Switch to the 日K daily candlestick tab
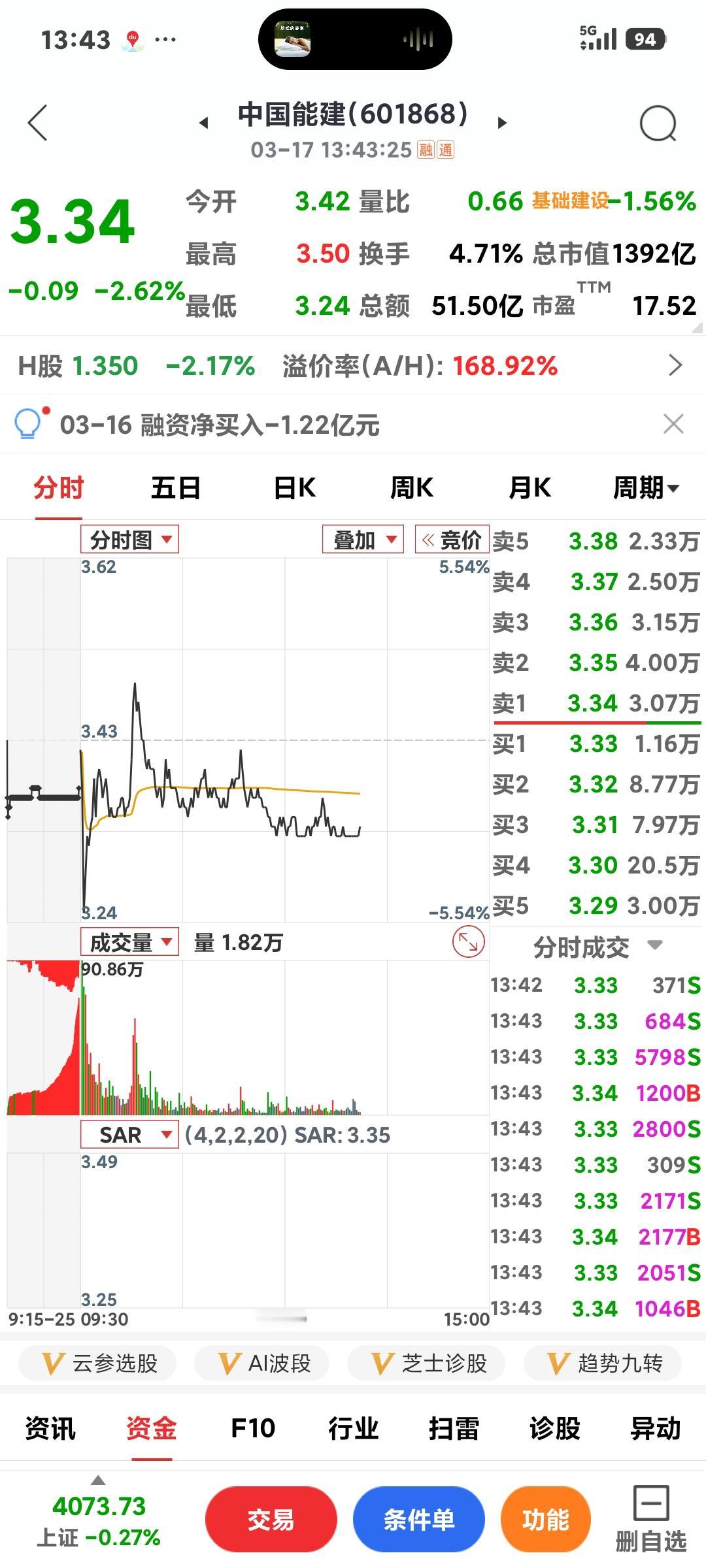The image size is (706, 1568). pyautogui.click(x=295, y=487)
